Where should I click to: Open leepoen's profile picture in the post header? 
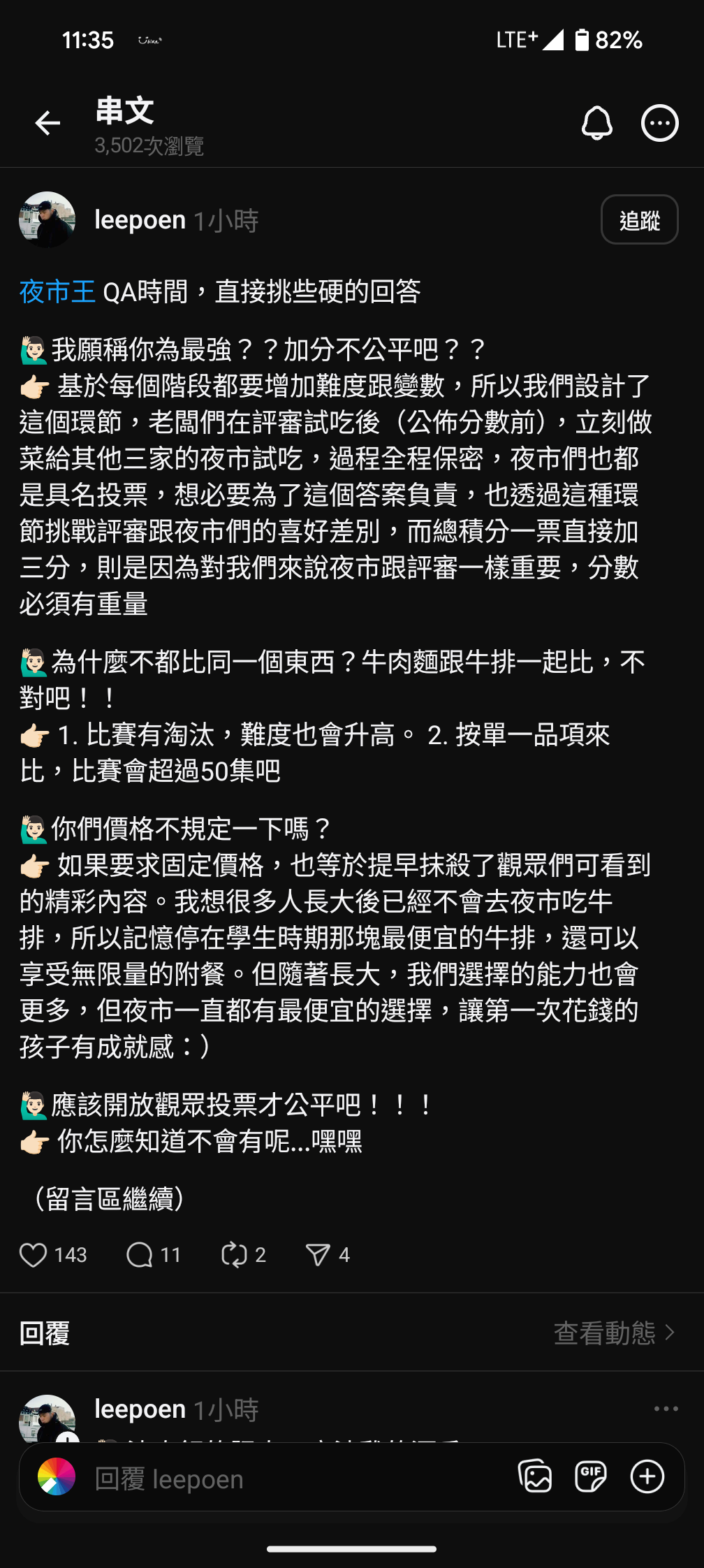[x=47, y=220]
